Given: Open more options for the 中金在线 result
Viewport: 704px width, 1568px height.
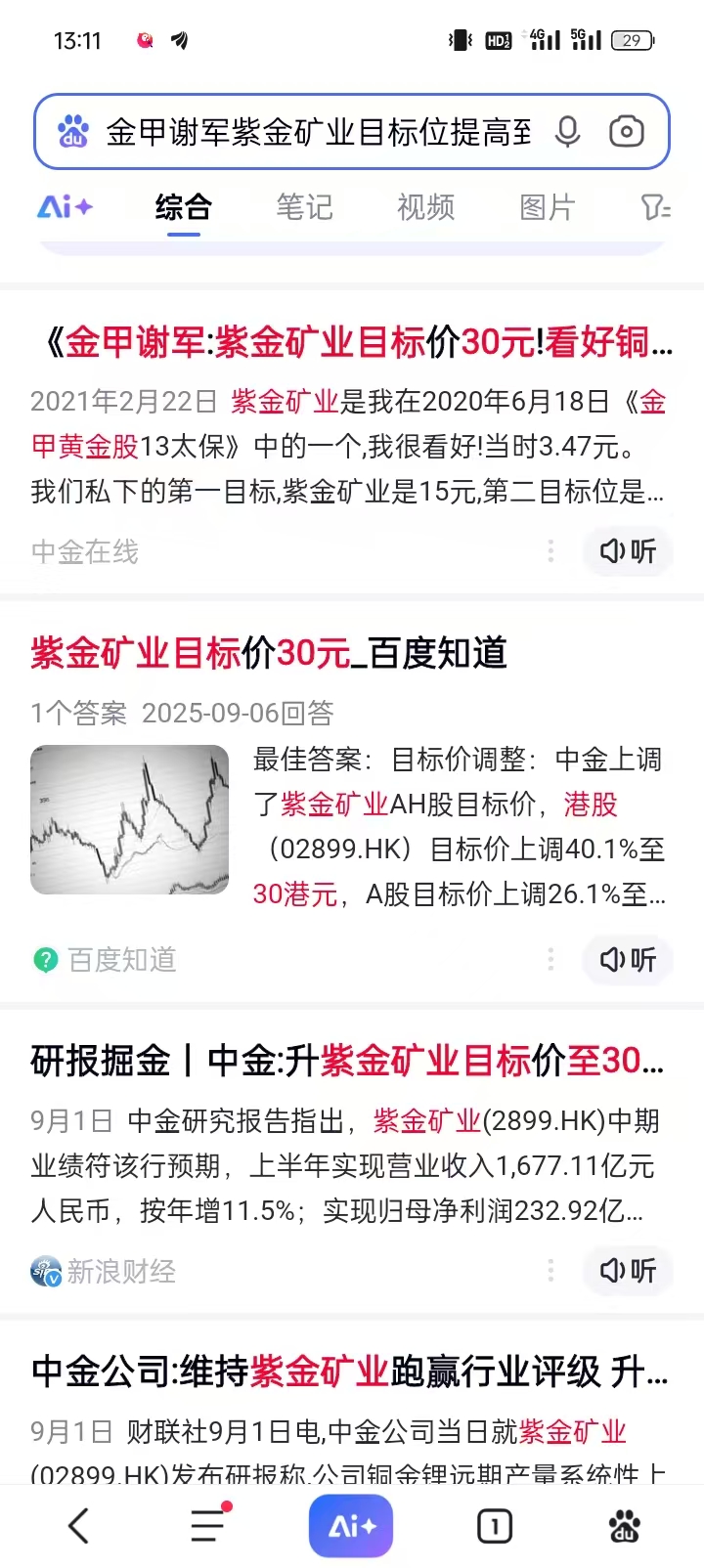Looking at the screenshot, I should coord(550,551).
